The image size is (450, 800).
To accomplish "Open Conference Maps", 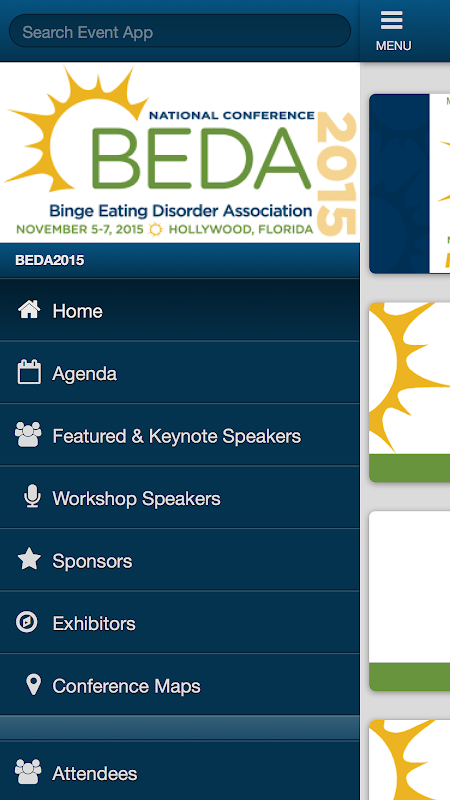I will pyautogui.click(x=180, y=685).
